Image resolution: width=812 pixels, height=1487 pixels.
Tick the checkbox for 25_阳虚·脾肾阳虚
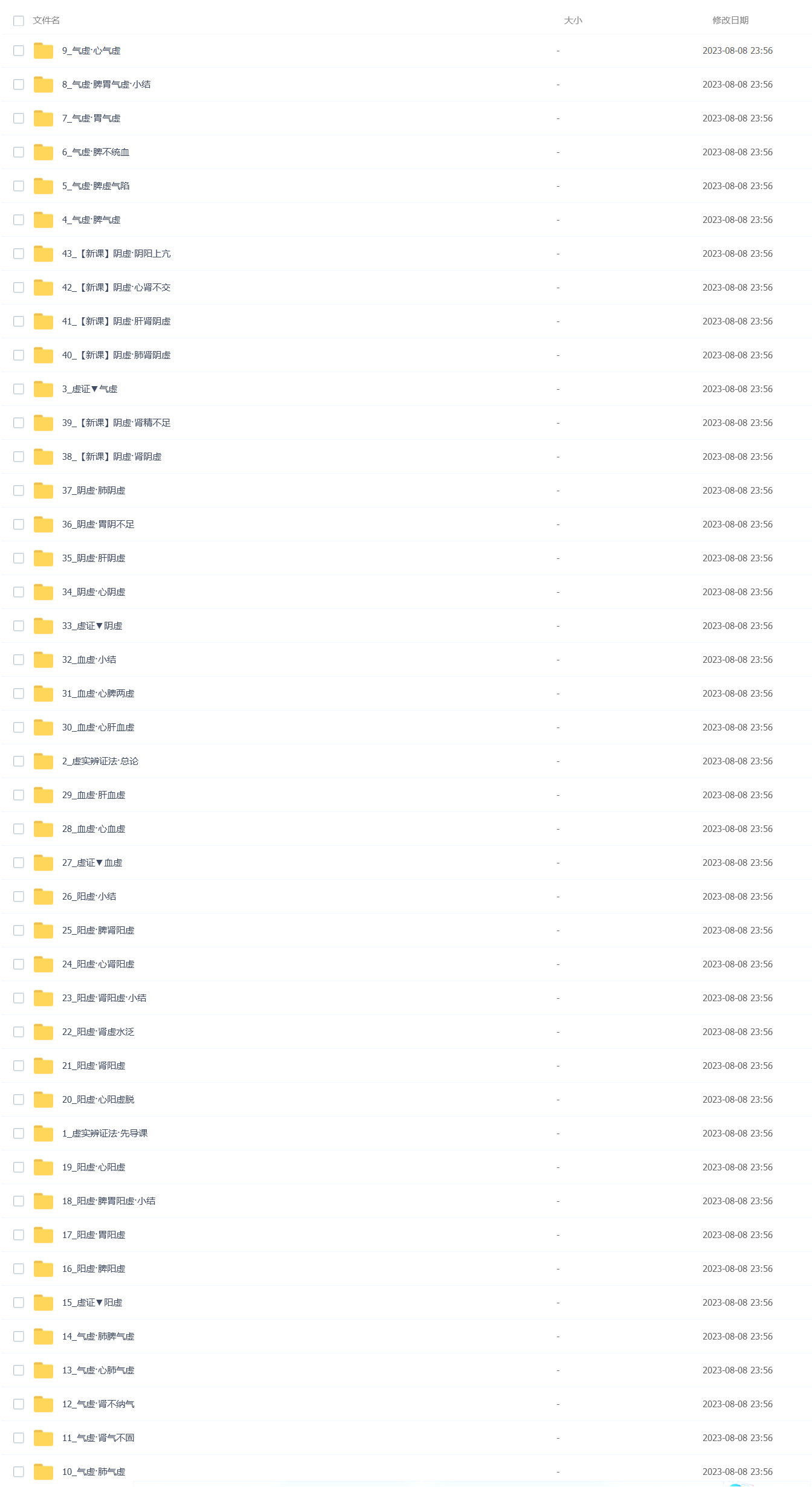(19, 931)
